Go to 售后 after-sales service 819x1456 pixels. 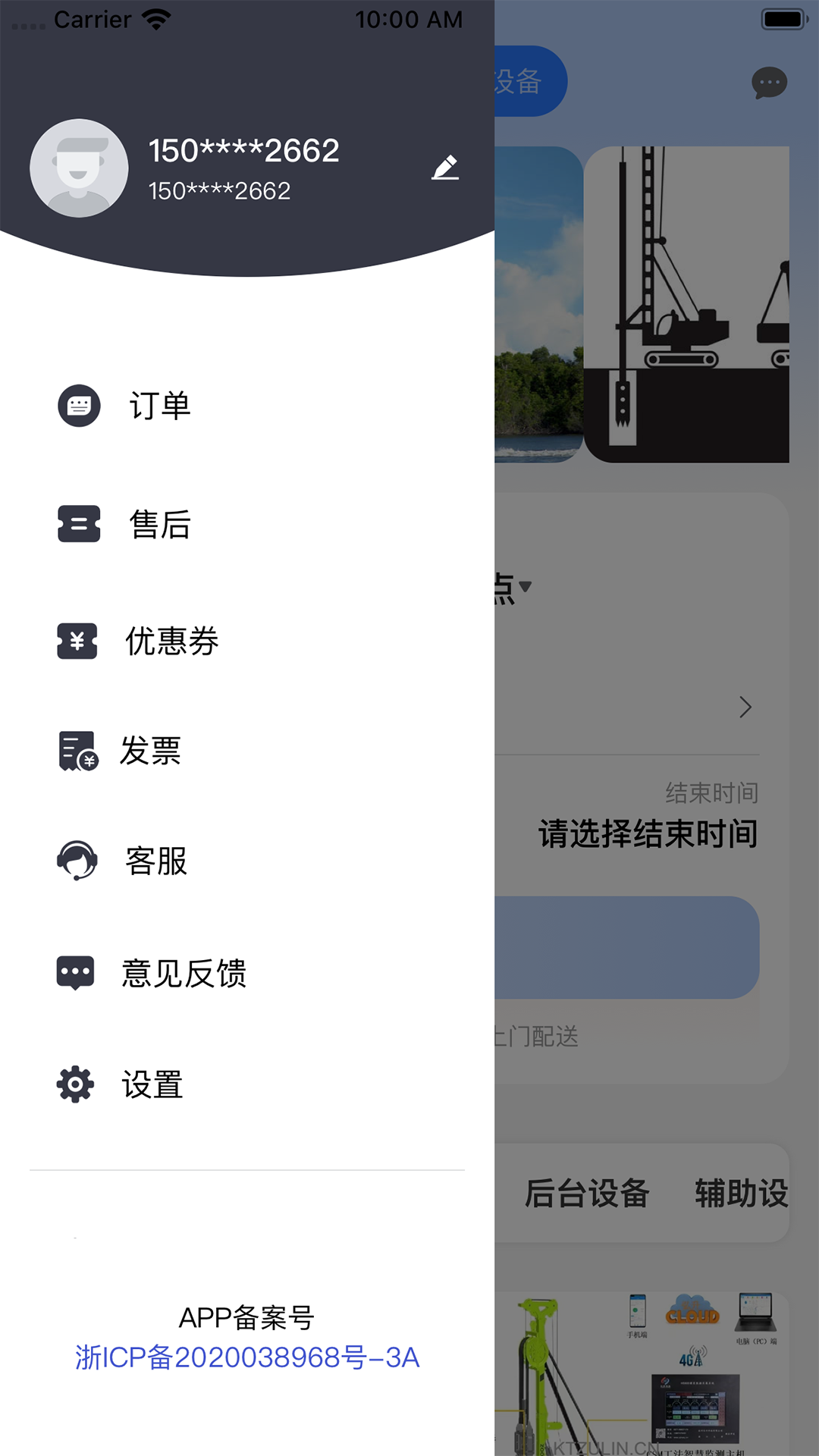pyautogui.click(x=159, y=524)
